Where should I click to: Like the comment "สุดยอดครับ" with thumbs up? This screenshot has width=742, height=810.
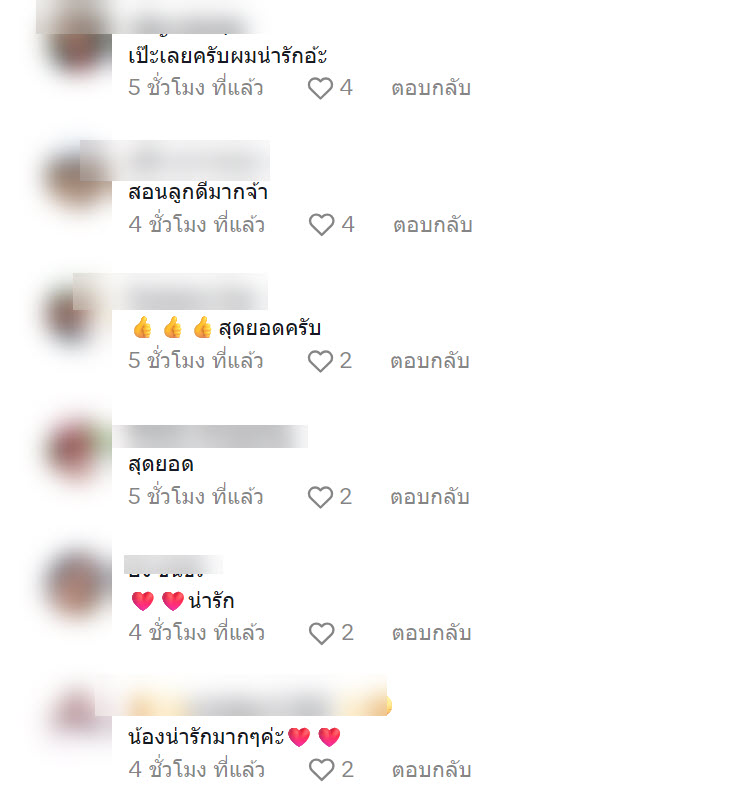tap(320, 361)
